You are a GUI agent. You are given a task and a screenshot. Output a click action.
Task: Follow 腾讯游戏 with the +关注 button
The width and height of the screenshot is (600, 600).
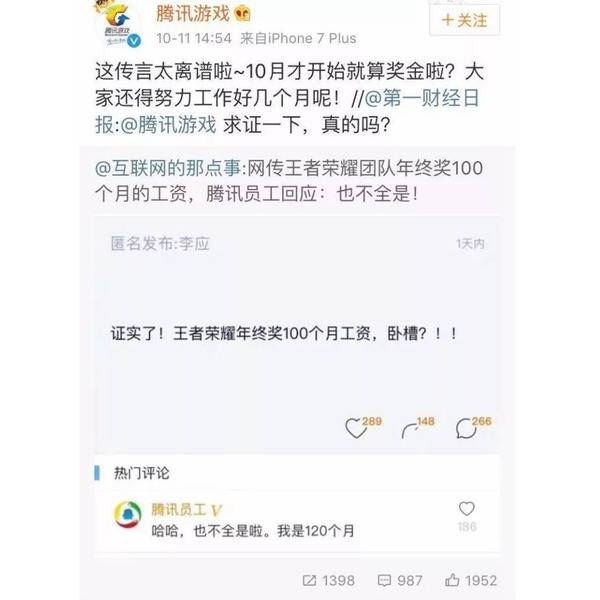click(x=463, y=19)
